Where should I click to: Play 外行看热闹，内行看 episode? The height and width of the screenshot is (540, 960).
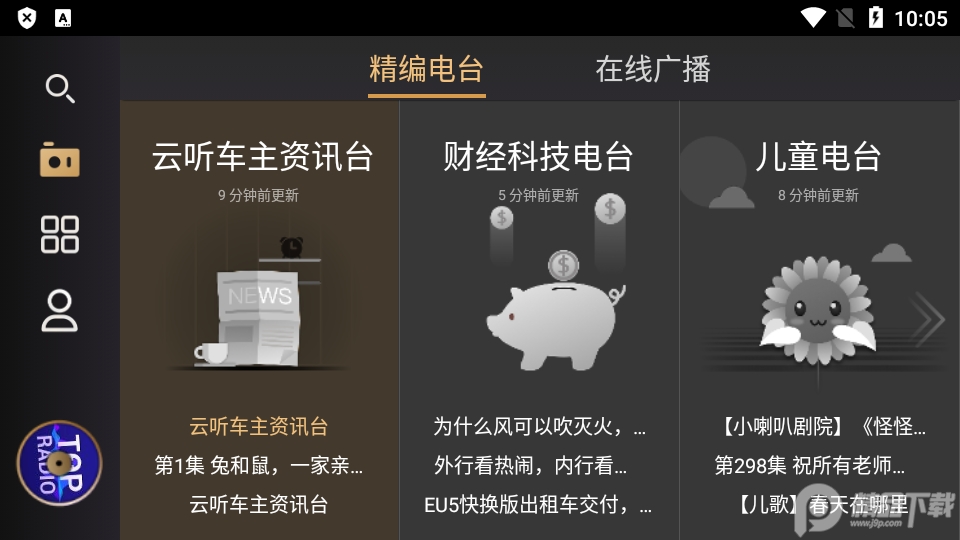(531, 466)
